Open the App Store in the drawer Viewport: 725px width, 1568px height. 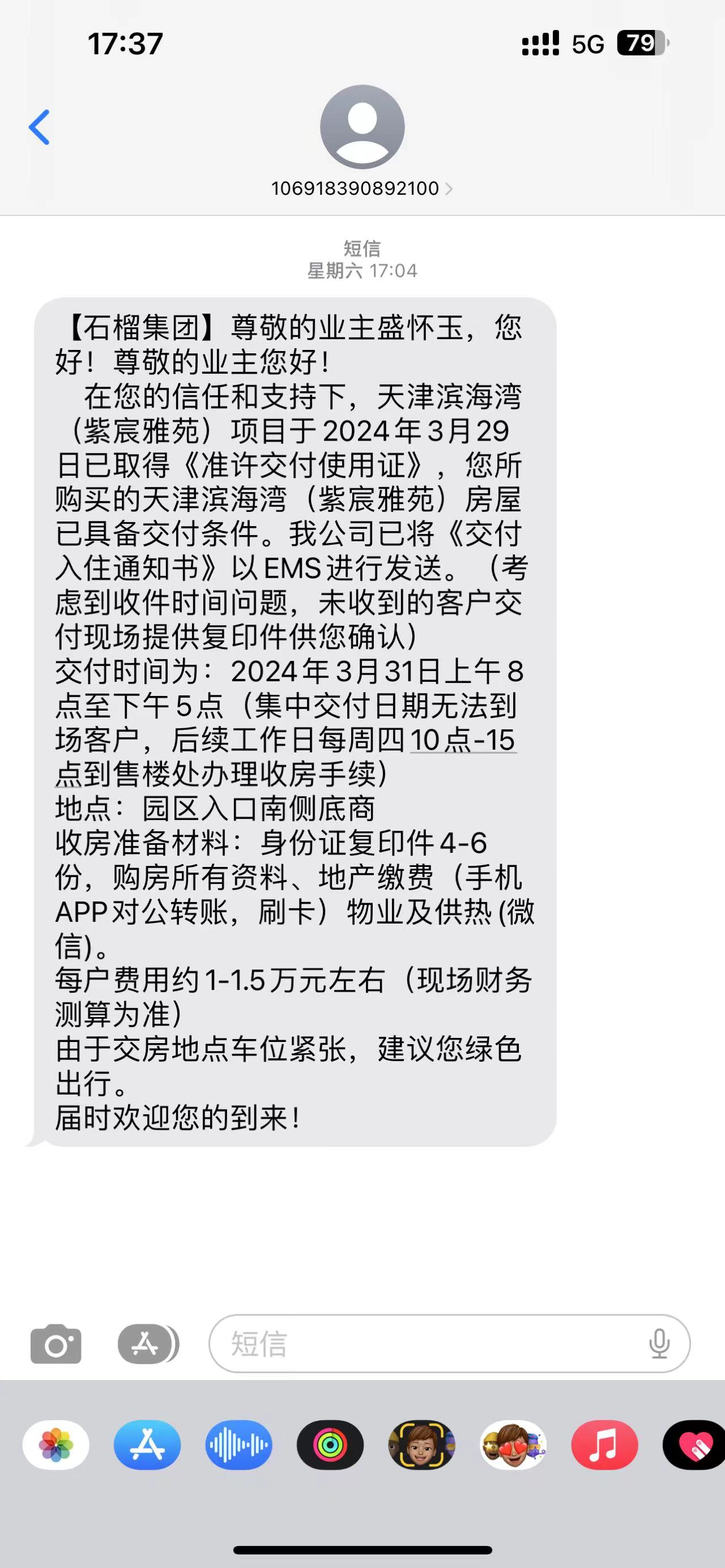pyautogui.click(x=147, y=1445)
